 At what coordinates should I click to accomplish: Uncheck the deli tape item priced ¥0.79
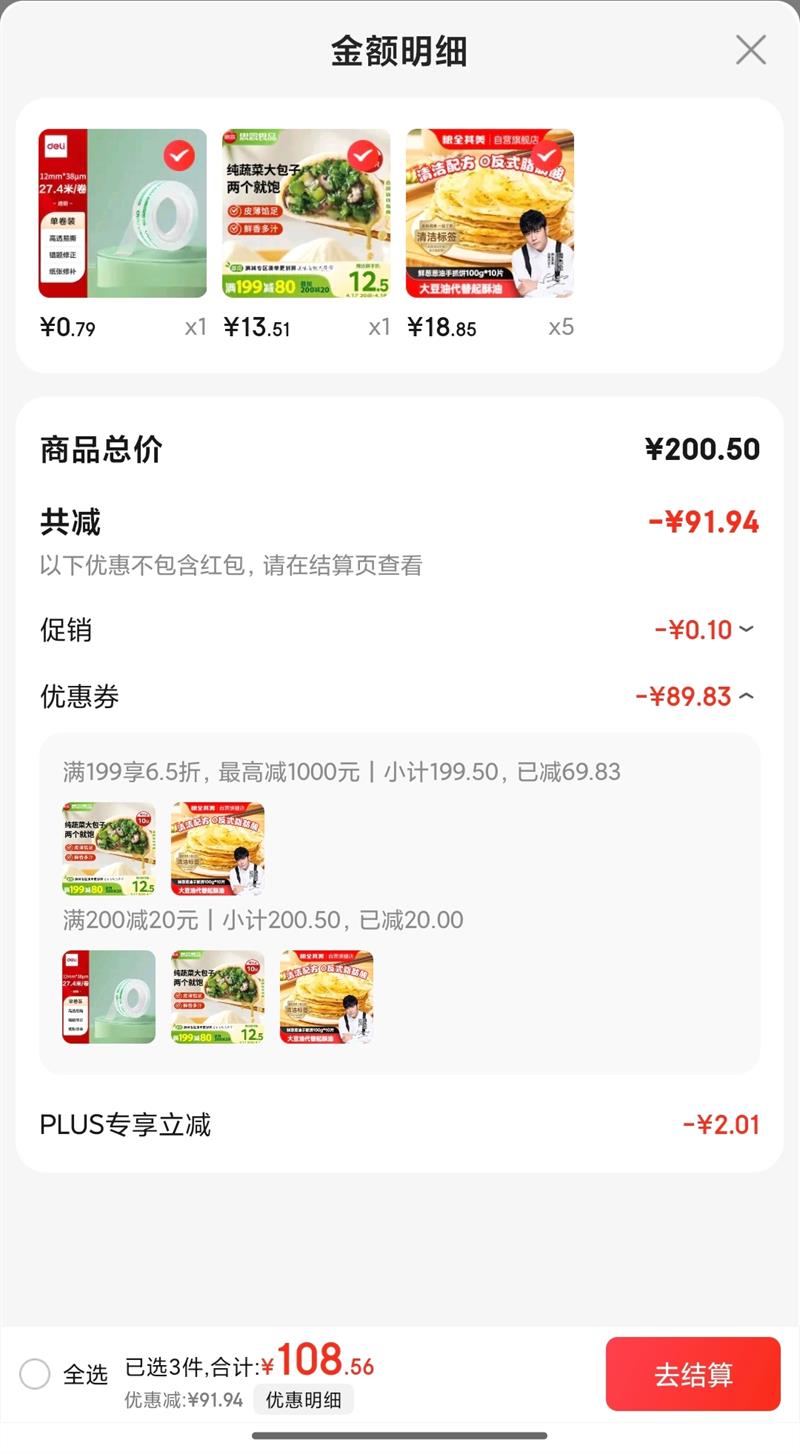point(179,155)
